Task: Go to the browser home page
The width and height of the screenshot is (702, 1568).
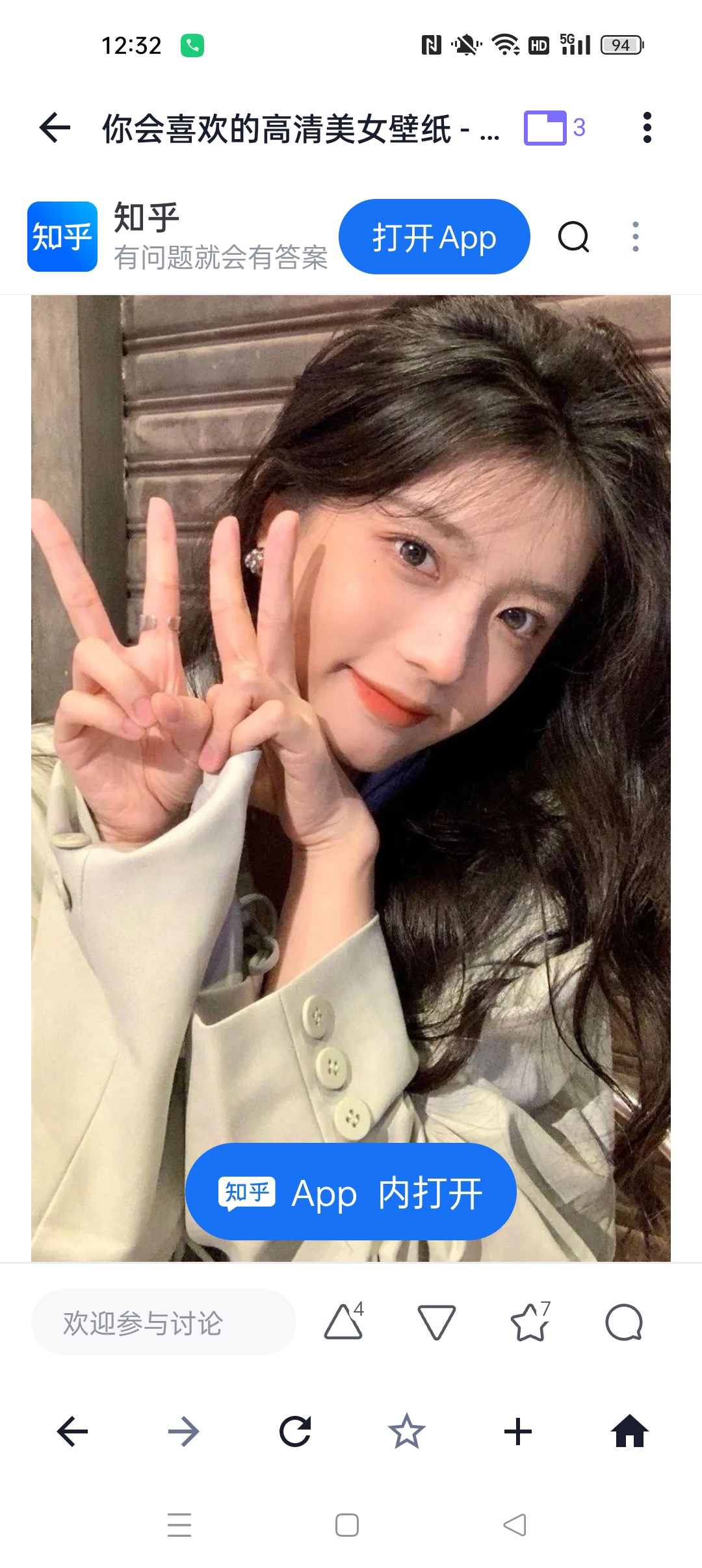Action: tap(630, 1431)
